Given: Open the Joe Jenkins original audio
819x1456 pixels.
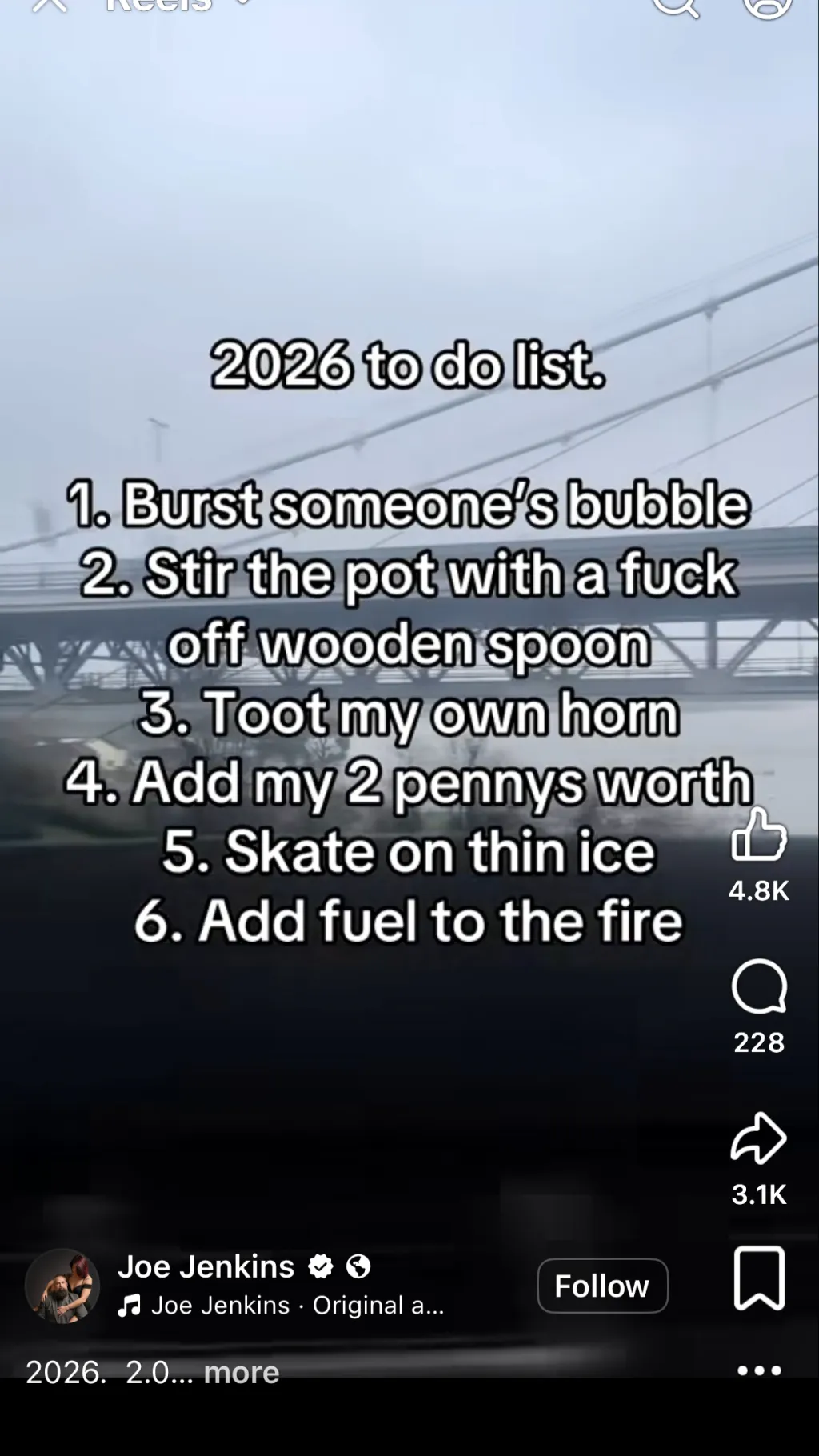Looking at the screenshot, I should (x=281, y=1306).
